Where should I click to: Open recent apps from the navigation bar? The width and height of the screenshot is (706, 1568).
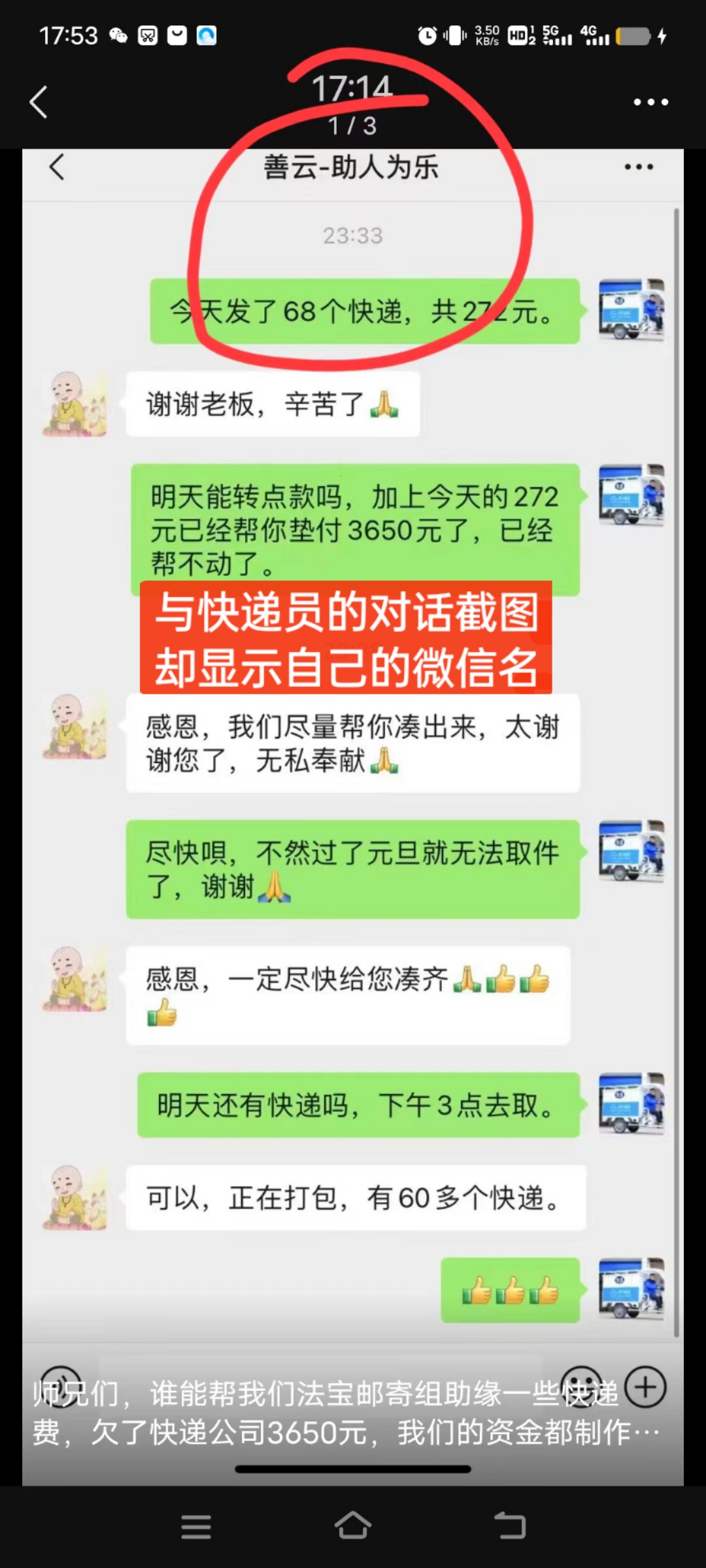(x=196, y=1526)
